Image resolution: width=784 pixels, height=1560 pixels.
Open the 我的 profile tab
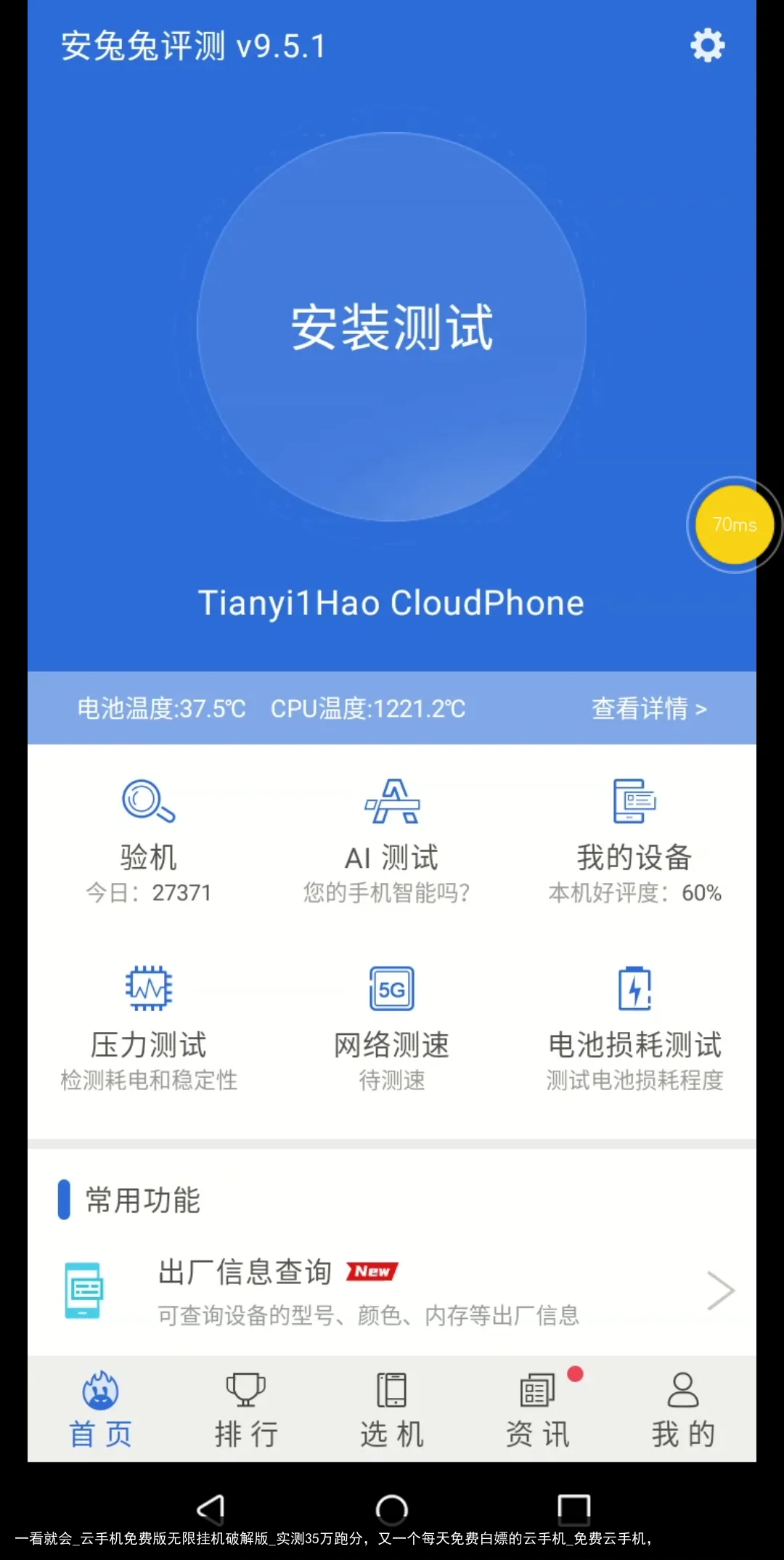(x=684, y=1409)
